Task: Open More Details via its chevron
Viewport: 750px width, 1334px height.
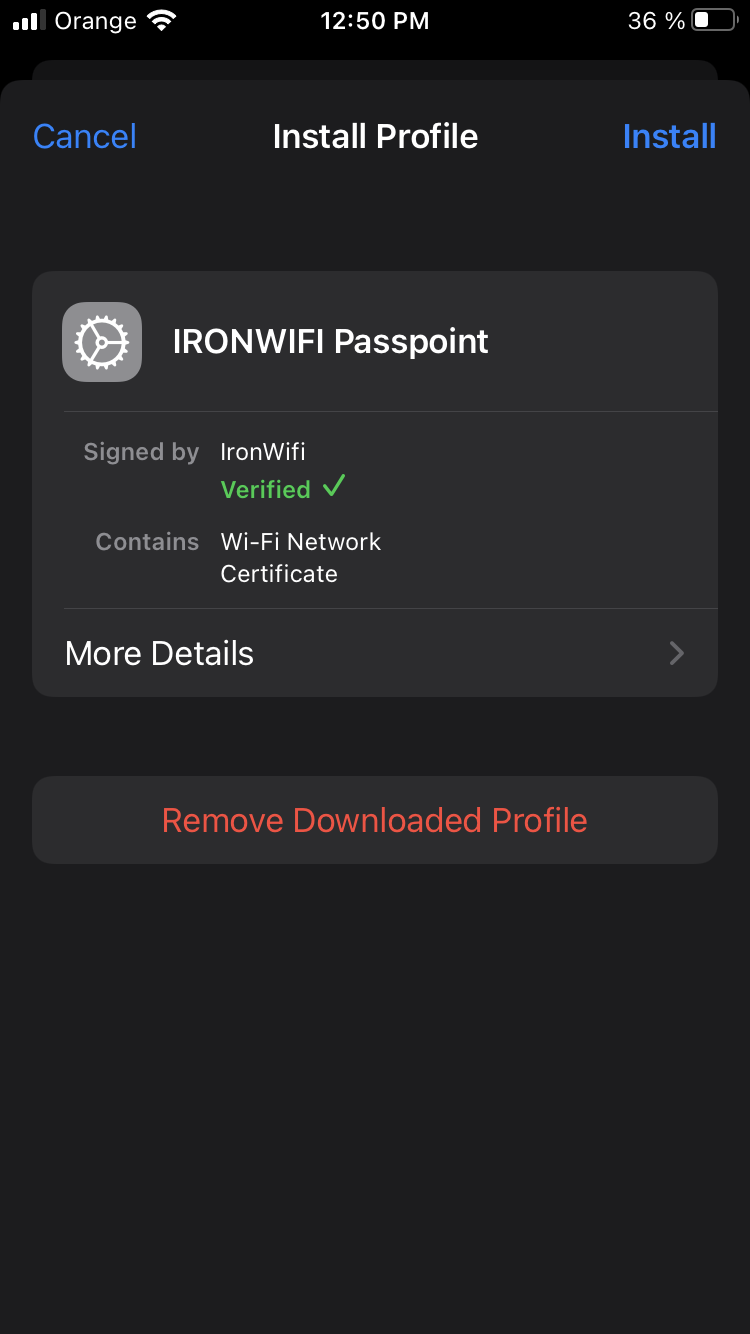Action: coord(676,652)
